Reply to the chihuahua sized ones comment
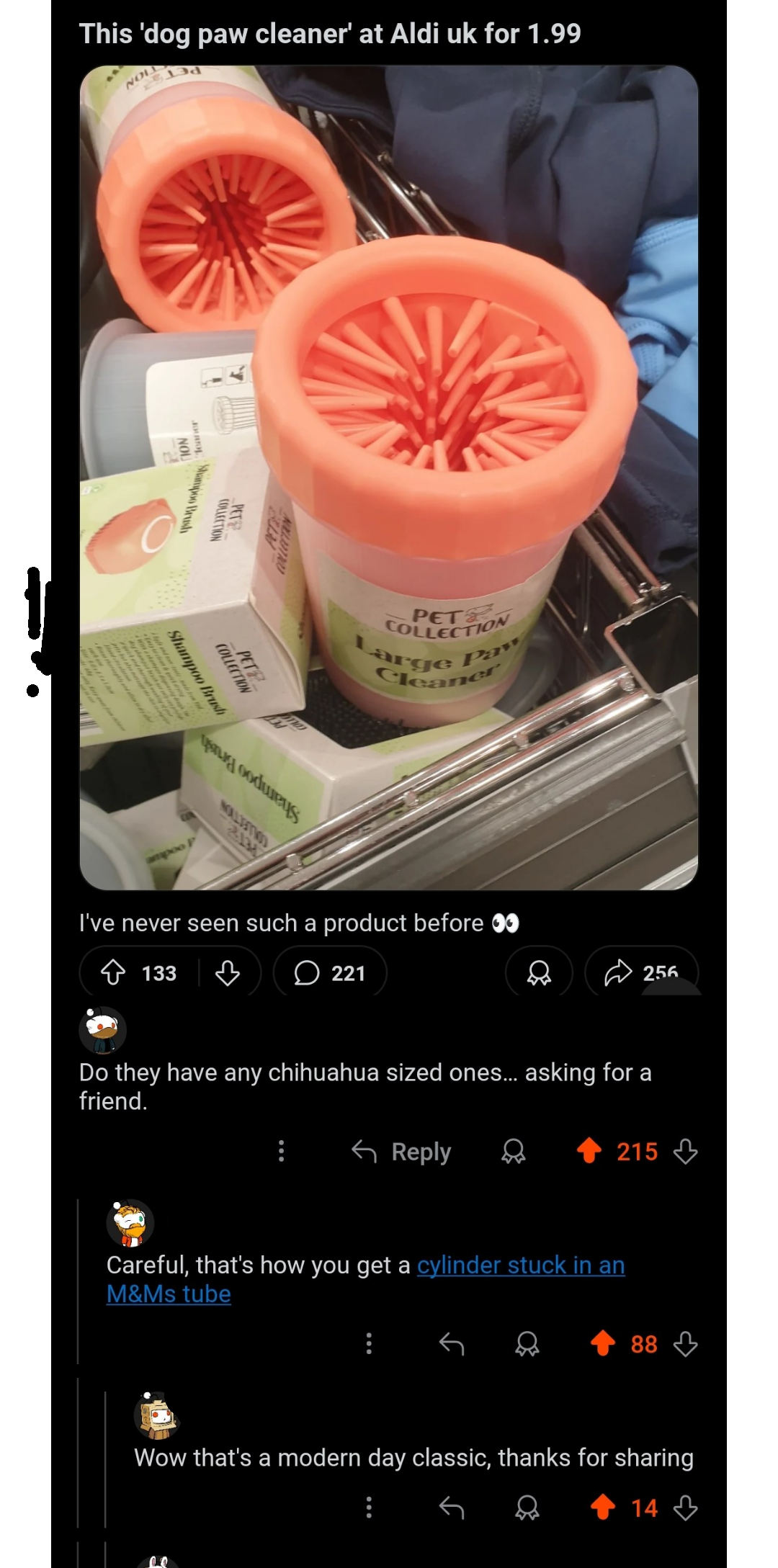 click(402, 1152)
